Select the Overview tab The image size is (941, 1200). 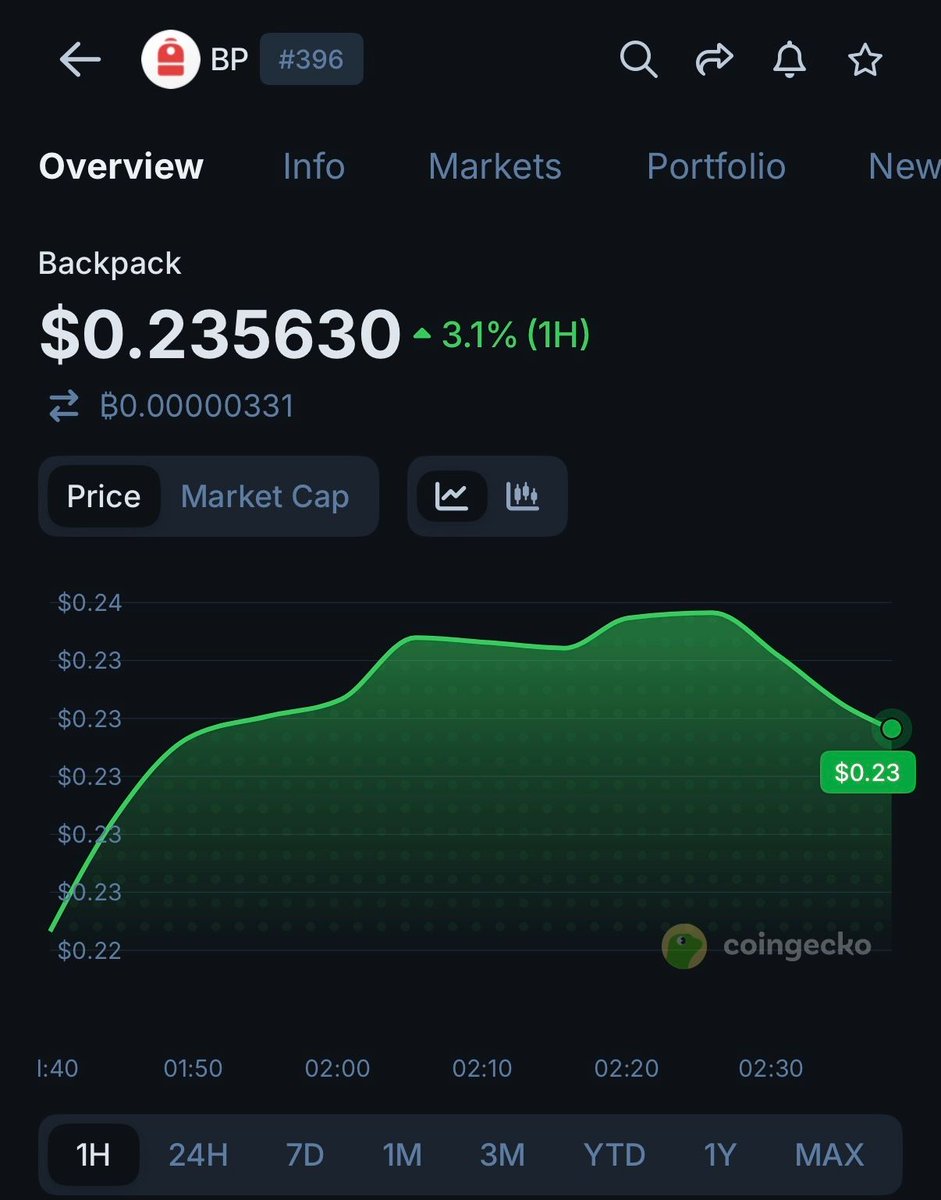pos(121,166)
